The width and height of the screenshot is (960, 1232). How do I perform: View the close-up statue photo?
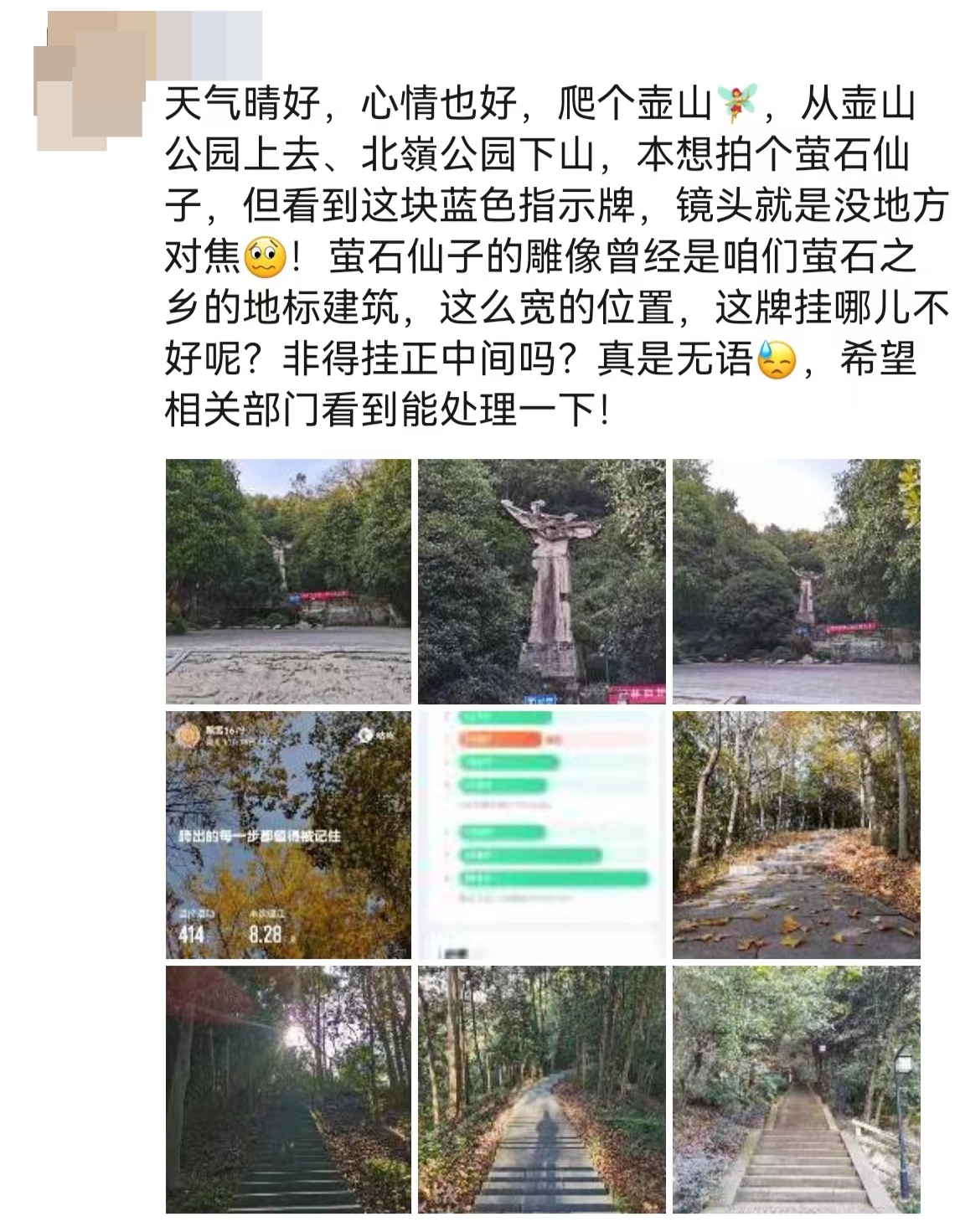click(x=542, y=581)
